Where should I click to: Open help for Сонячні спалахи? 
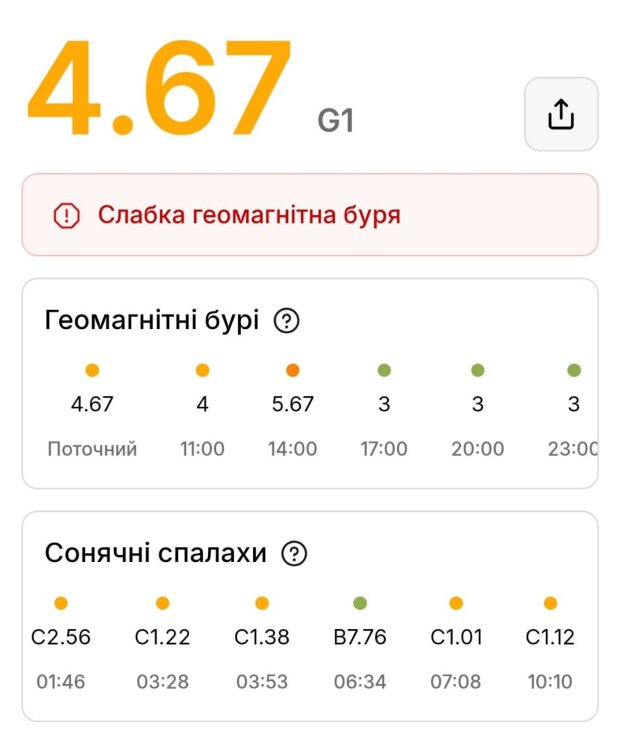click(294, 553)
